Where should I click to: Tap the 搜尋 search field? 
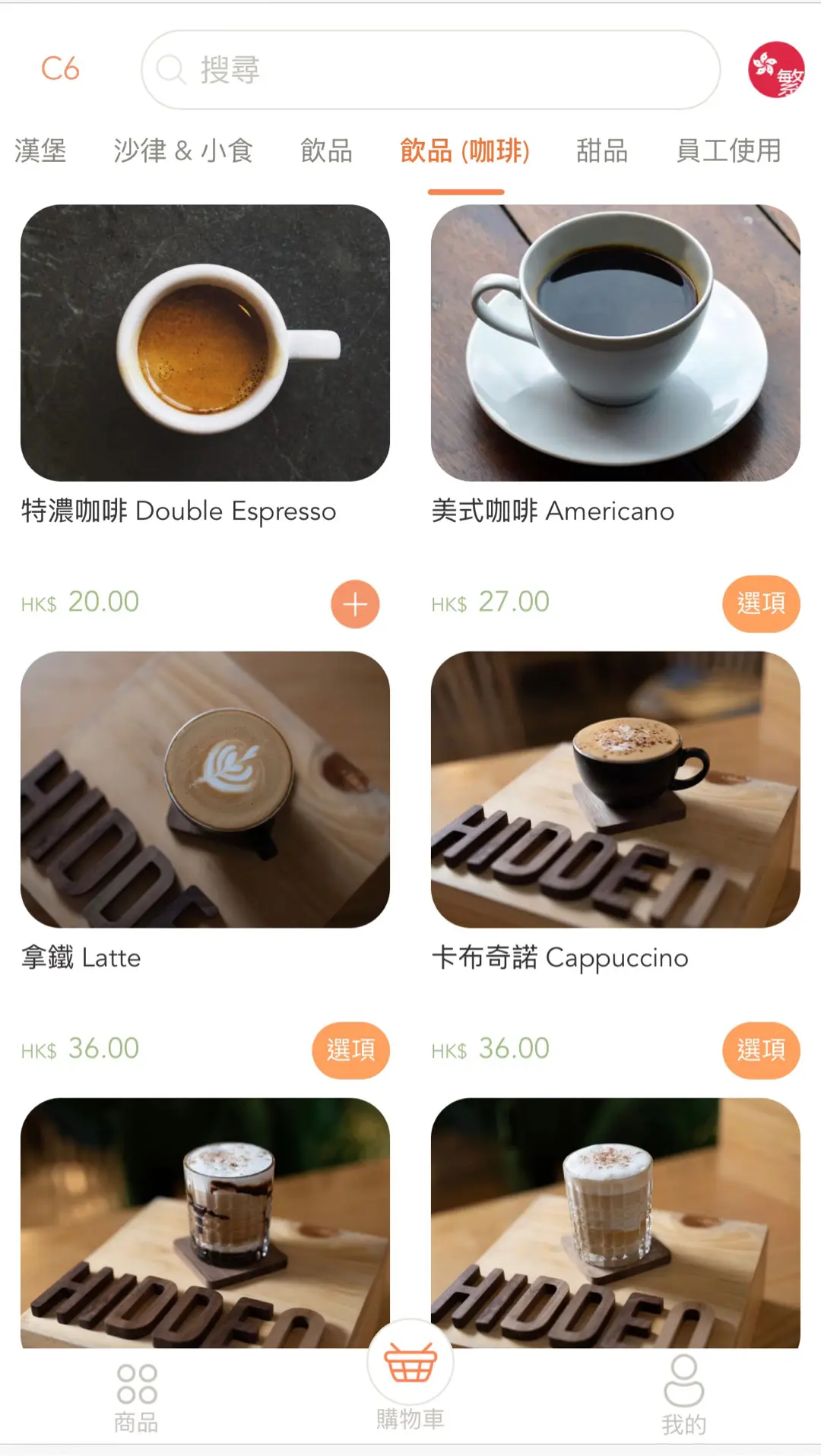click(x=430, y=70)
